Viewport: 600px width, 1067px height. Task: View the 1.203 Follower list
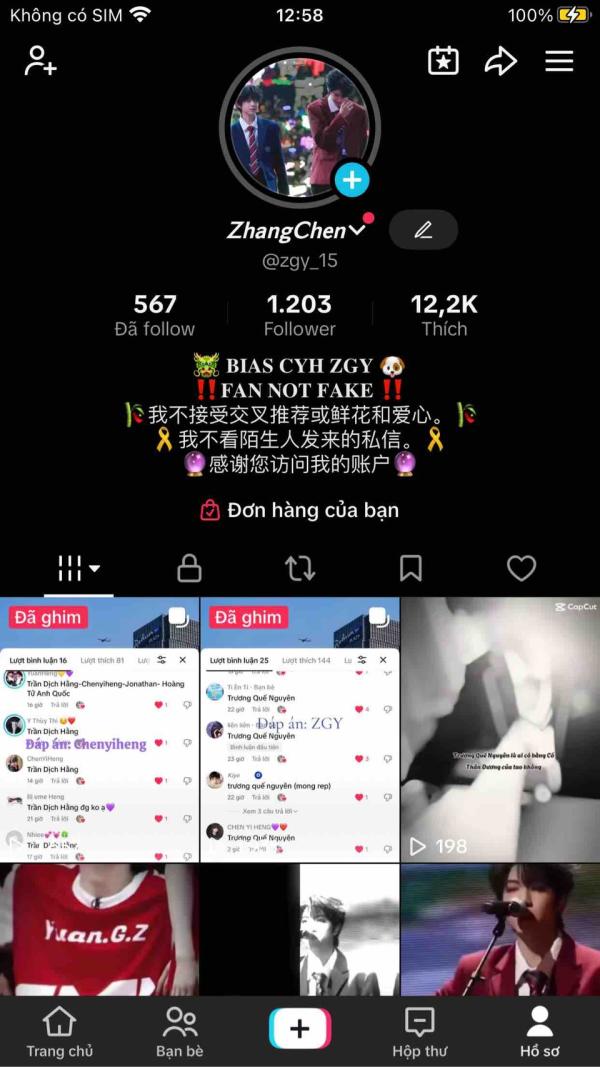pyautogui.click(x=299, y=315)
